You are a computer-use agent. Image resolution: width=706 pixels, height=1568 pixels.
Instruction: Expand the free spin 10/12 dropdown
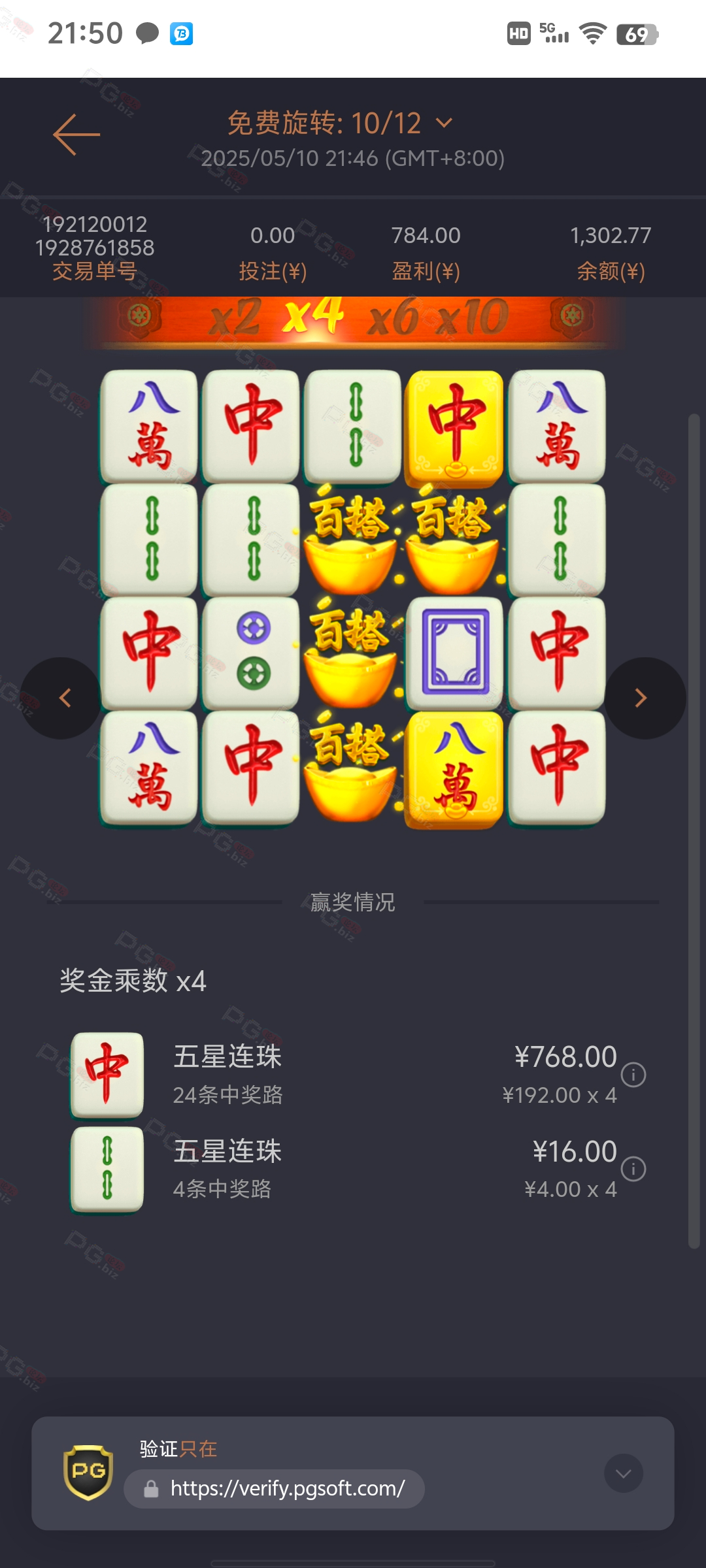click(444, 123)
